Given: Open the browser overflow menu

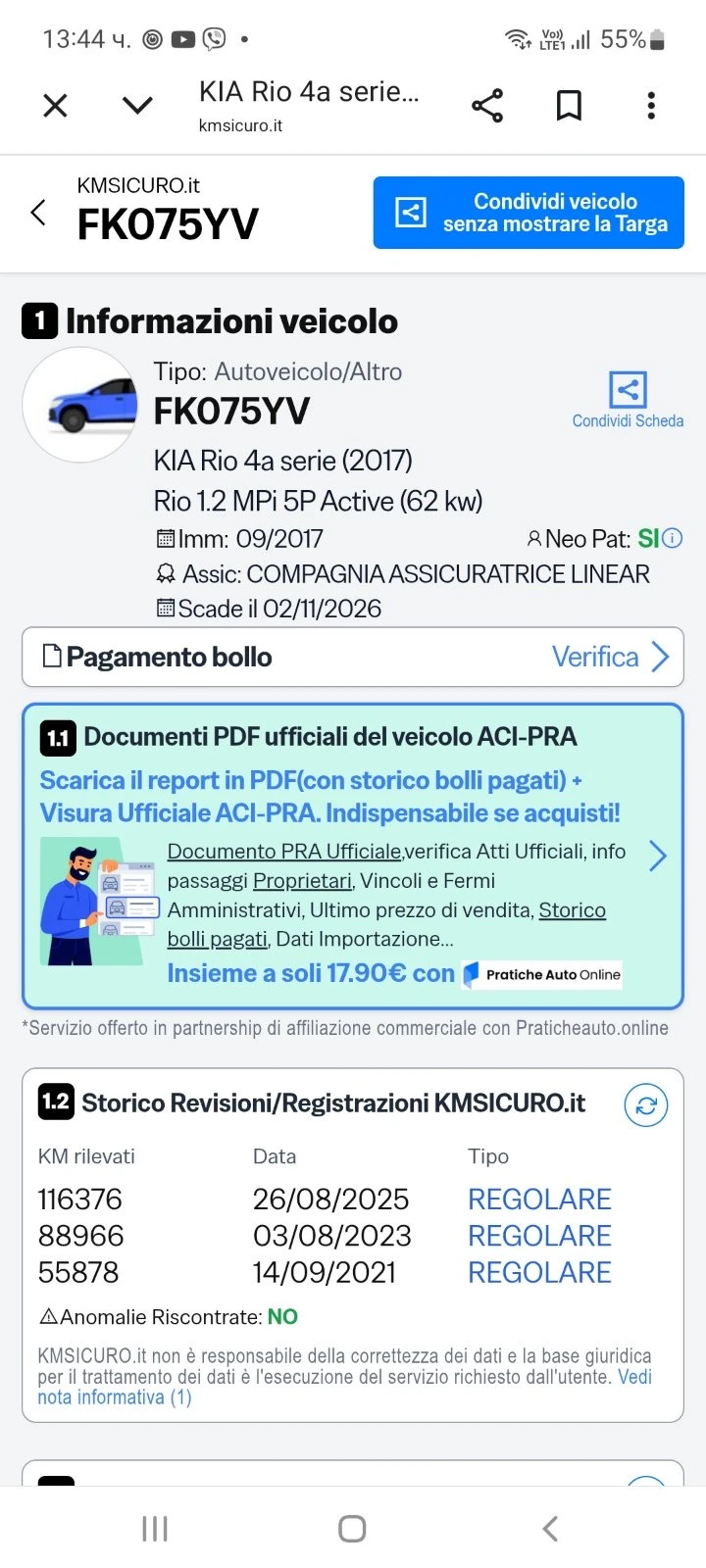Looking at the screenshot, I should [x=651, y=106].
